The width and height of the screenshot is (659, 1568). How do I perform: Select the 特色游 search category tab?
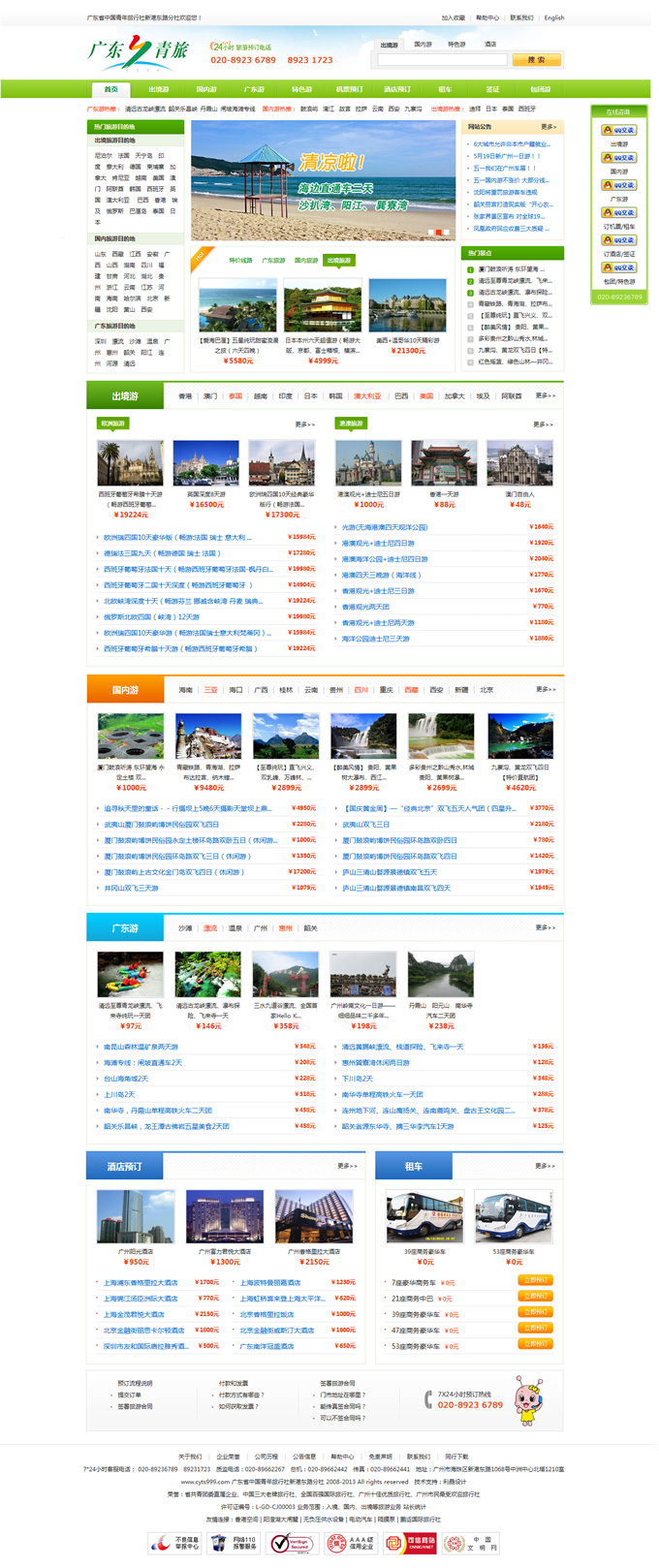pyautogui.click(x=456, y=45)
